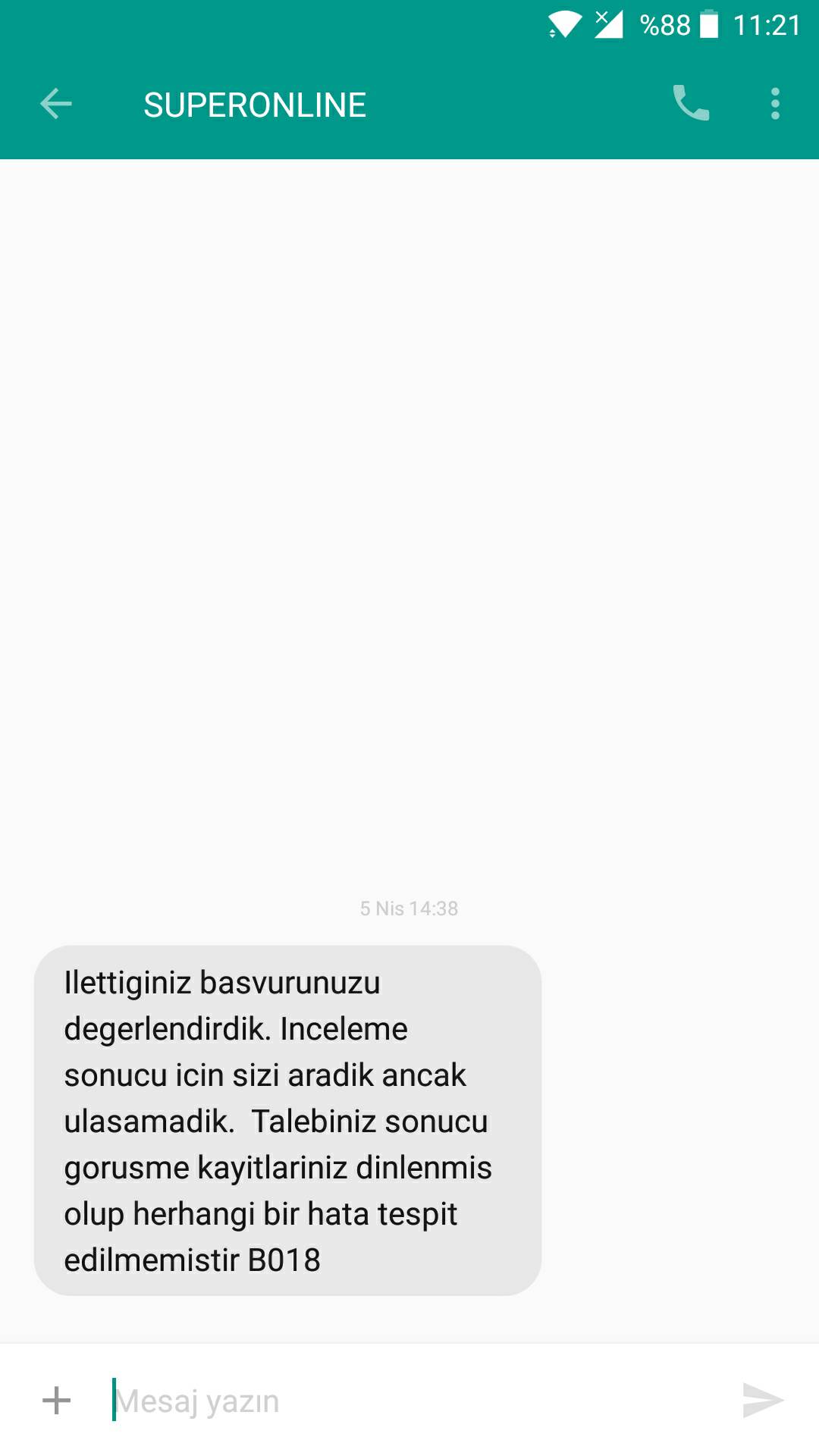Call SUPERONLINE with the phone icon

pyautogui.click(x=691, y=104)
